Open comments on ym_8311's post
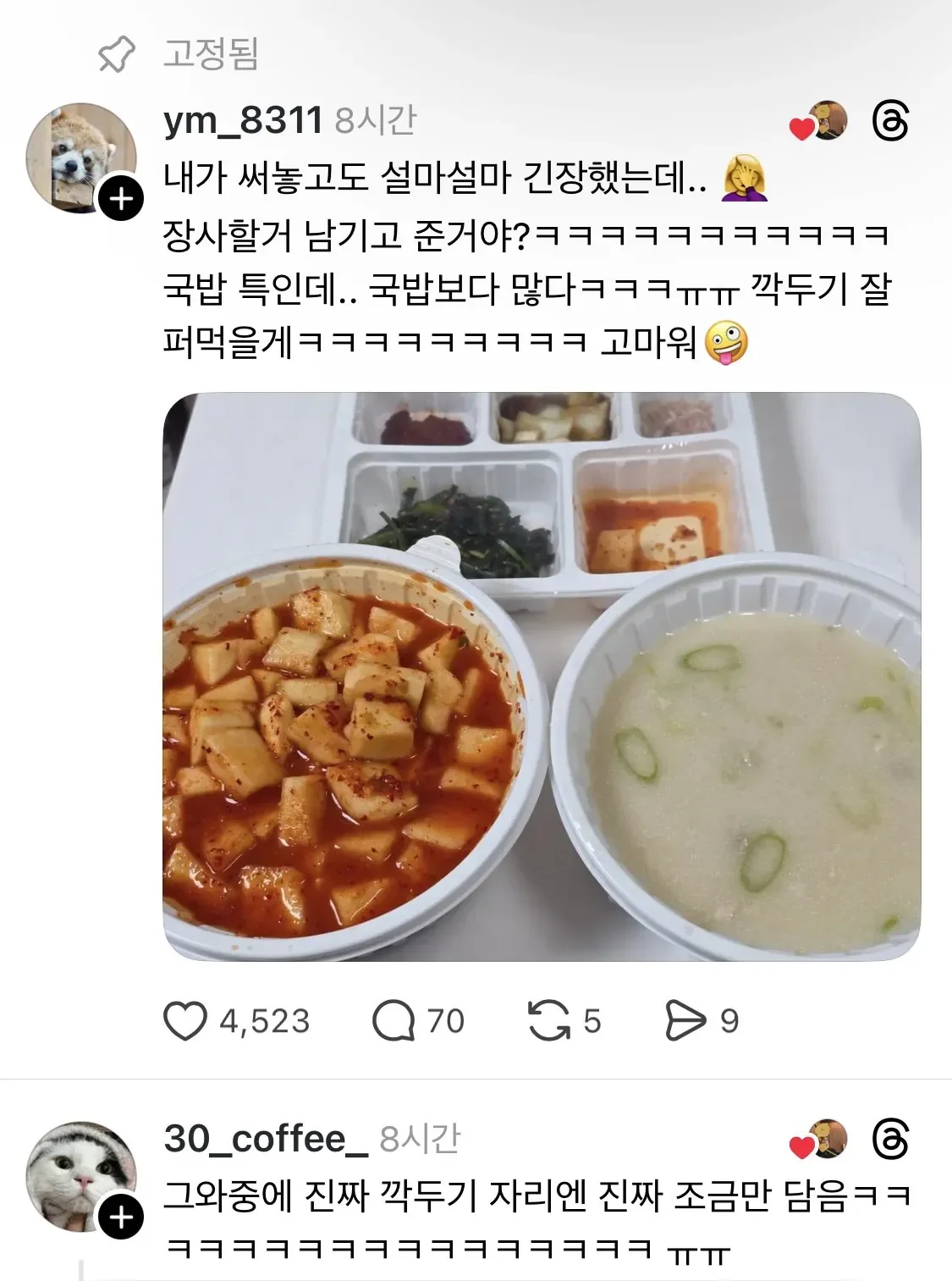 coord(393,1020)
